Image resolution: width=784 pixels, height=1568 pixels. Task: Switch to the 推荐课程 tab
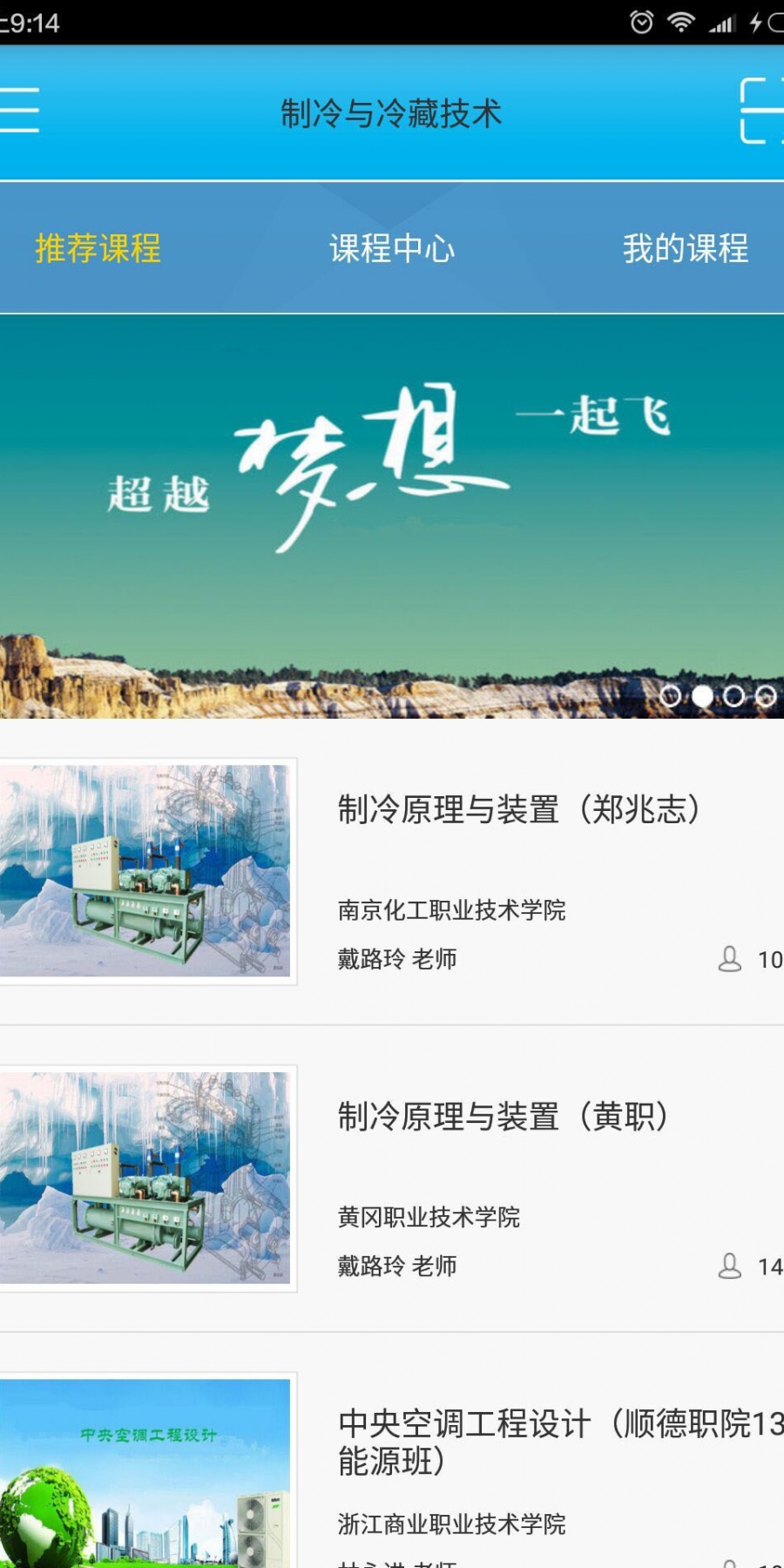coord(98,249)
